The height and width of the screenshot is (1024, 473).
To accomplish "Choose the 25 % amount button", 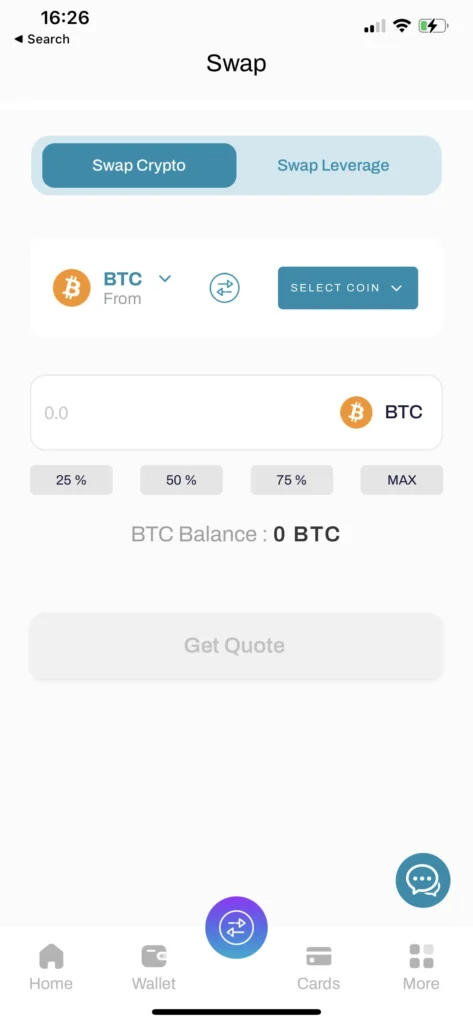I will pyautogui.click(x=71, y=480).
